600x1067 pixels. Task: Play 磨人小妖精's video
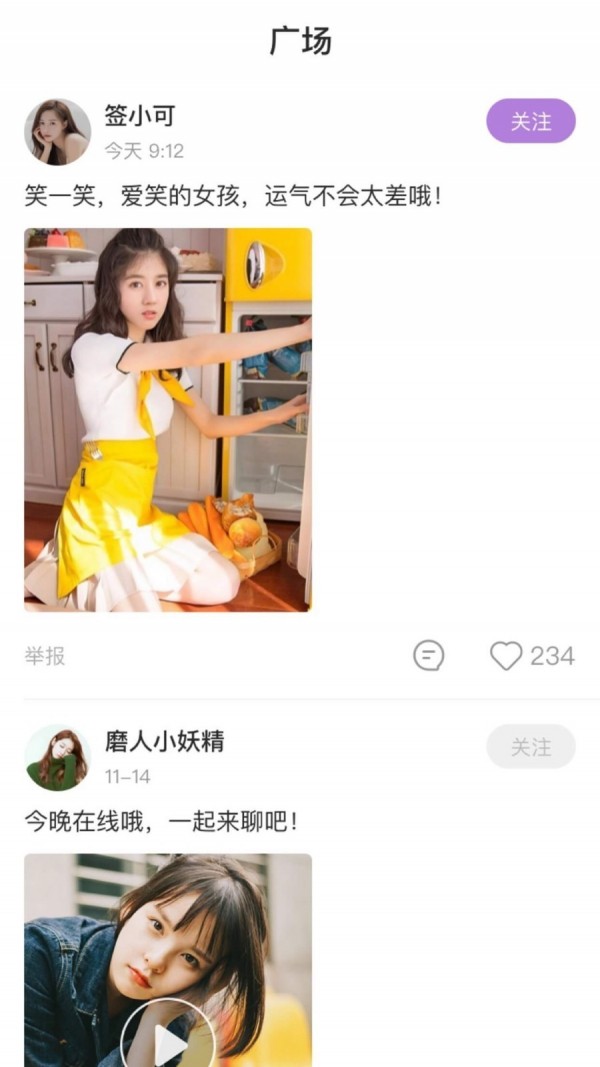coord(168,1040)
